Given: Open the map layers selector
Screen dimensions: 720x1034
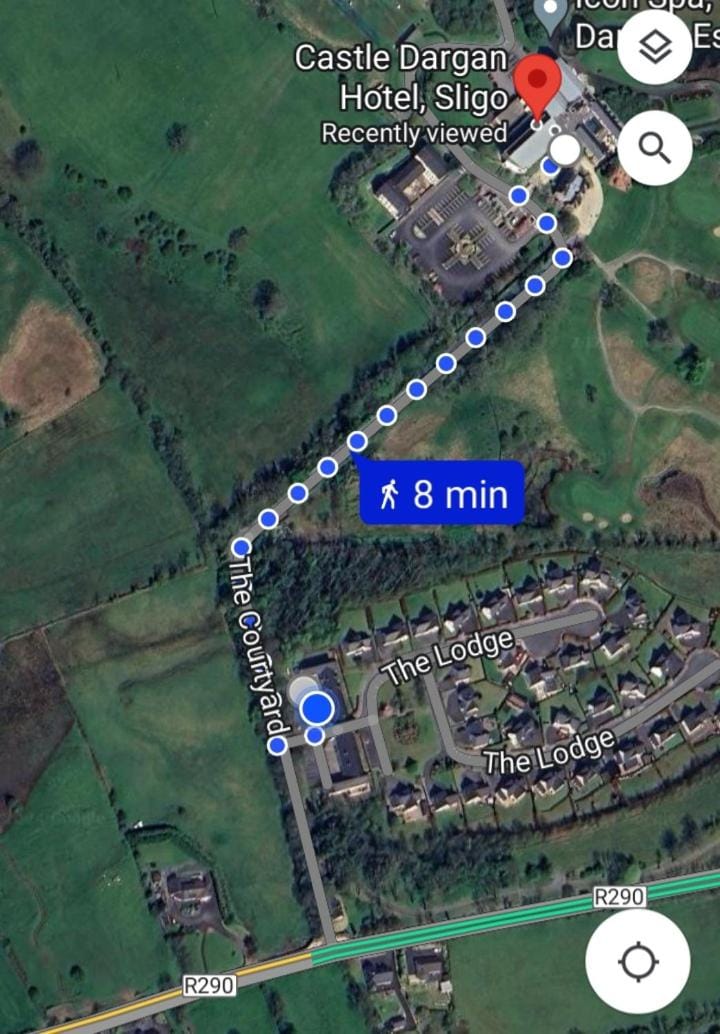Looking at the screenshot, I should click(x=655, y=49).
